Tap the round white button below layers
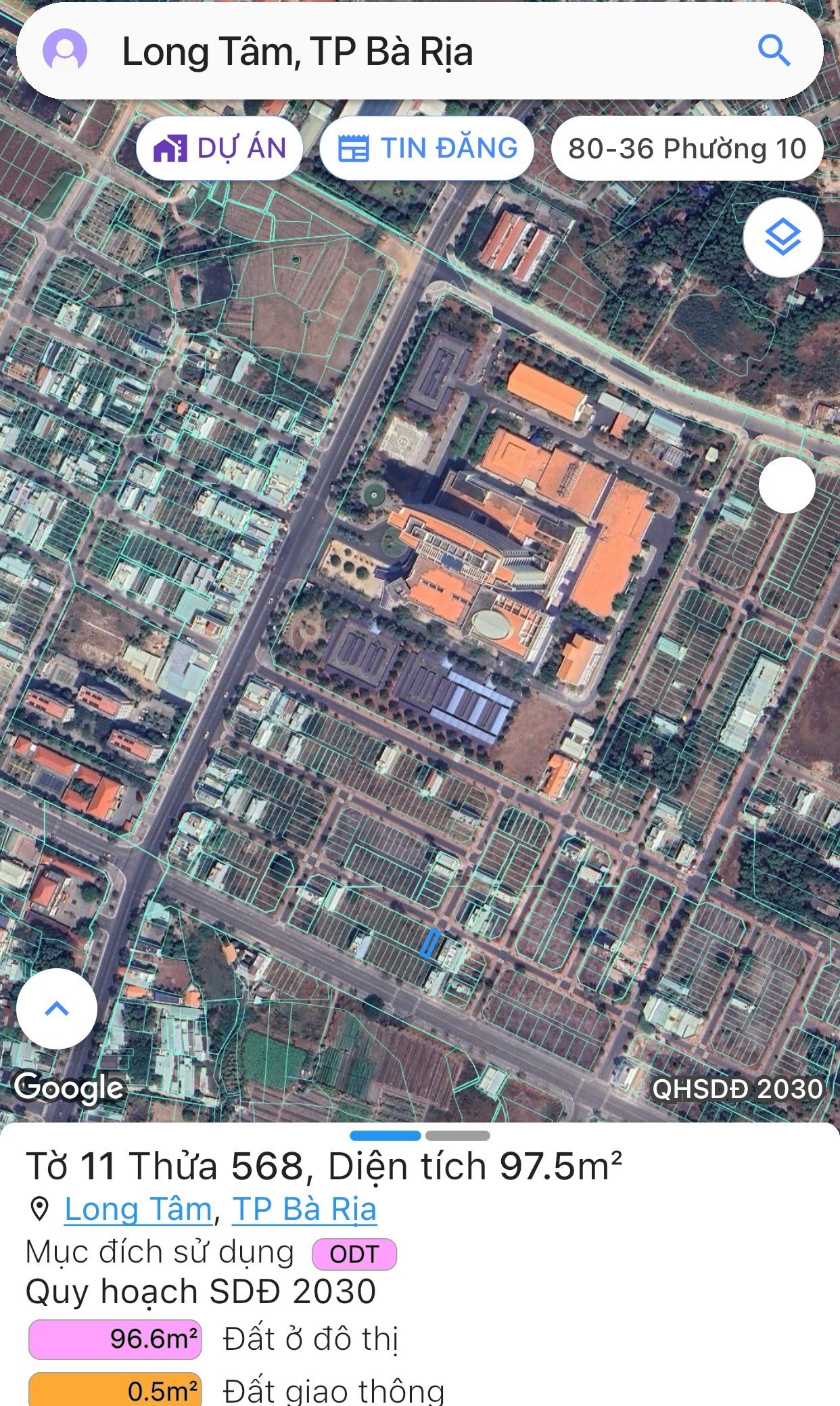The image size is (840, 1406). 787,485
